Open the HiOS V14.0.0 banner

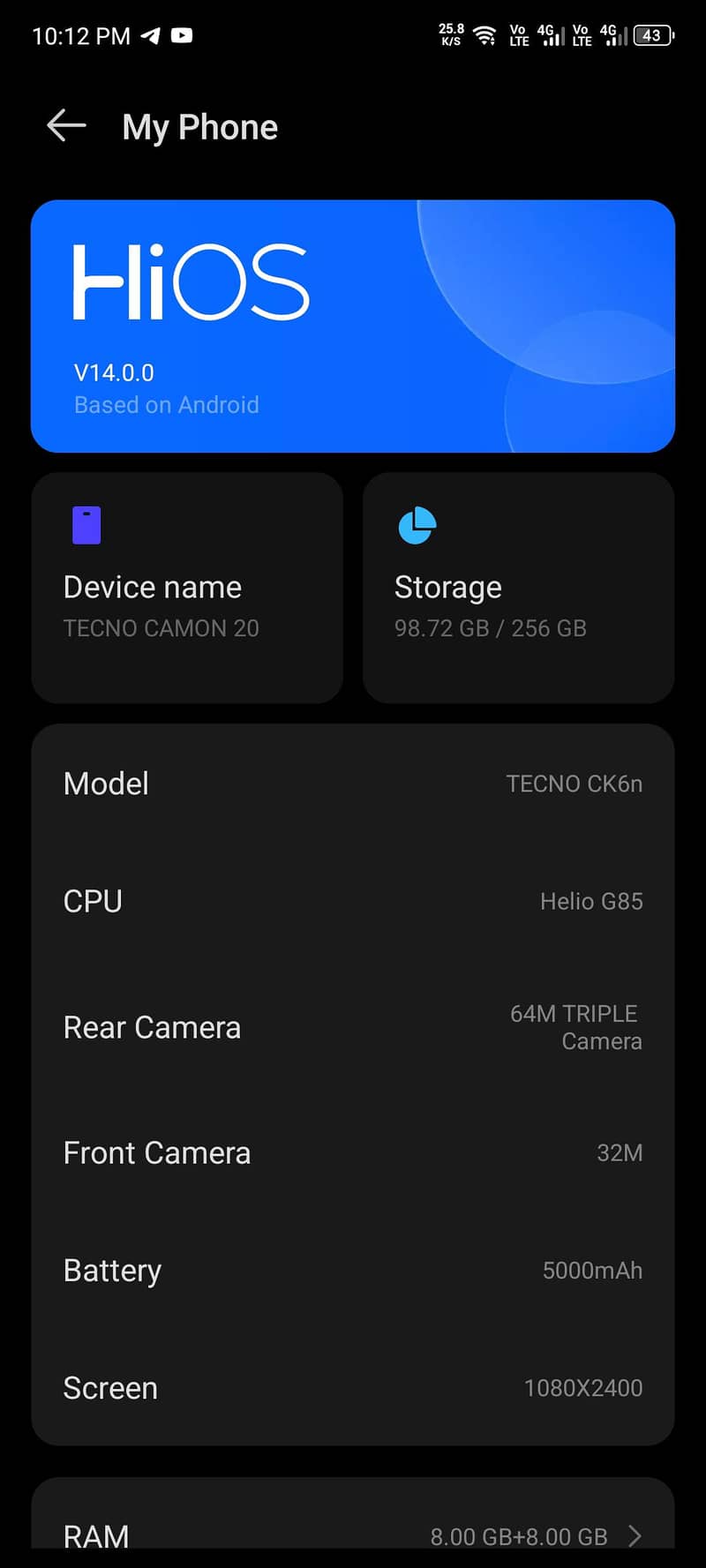tap(353, 326)
